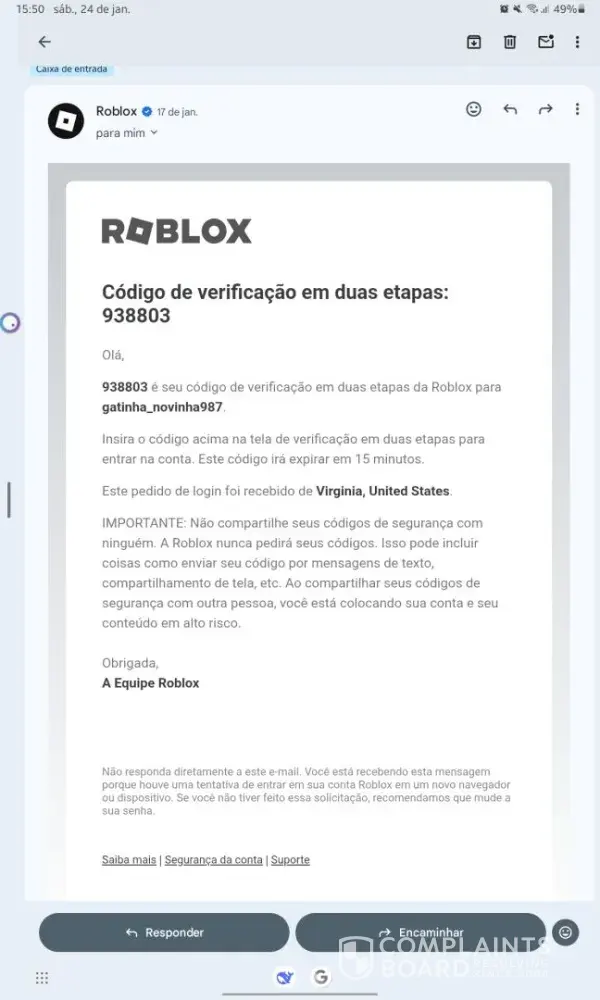Archive this Roblox email

click(x=474, y=42)
